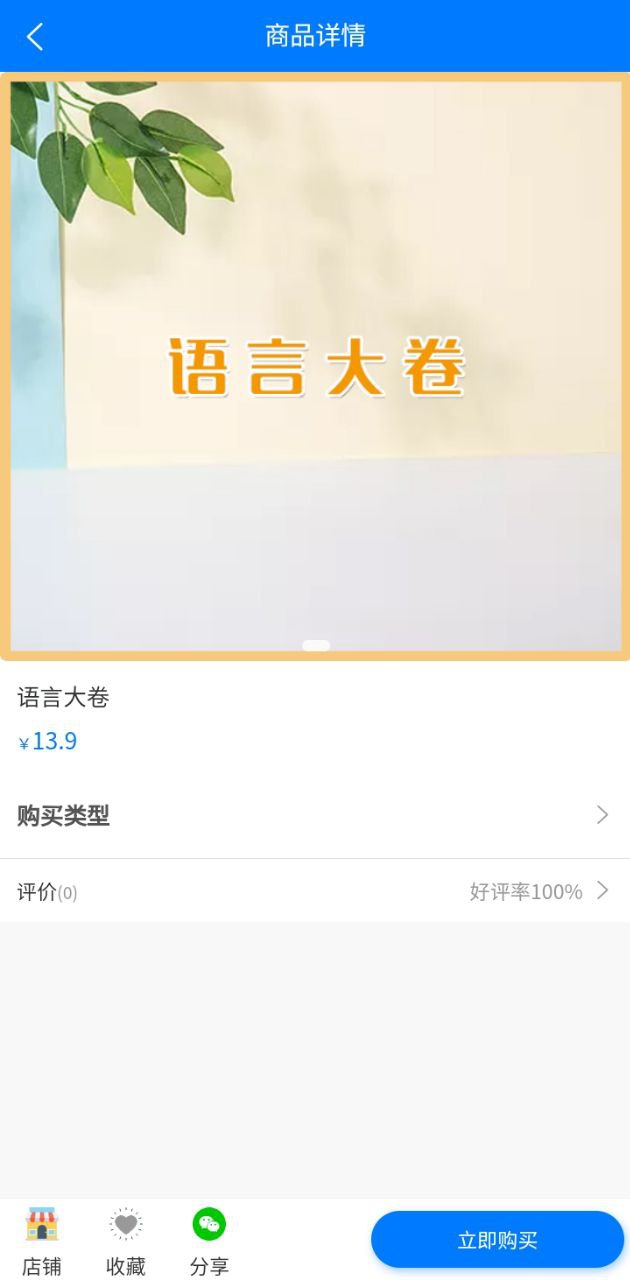Open the 购买类型 purchase type row
The image size is (630, 1280).
[314, 815]
